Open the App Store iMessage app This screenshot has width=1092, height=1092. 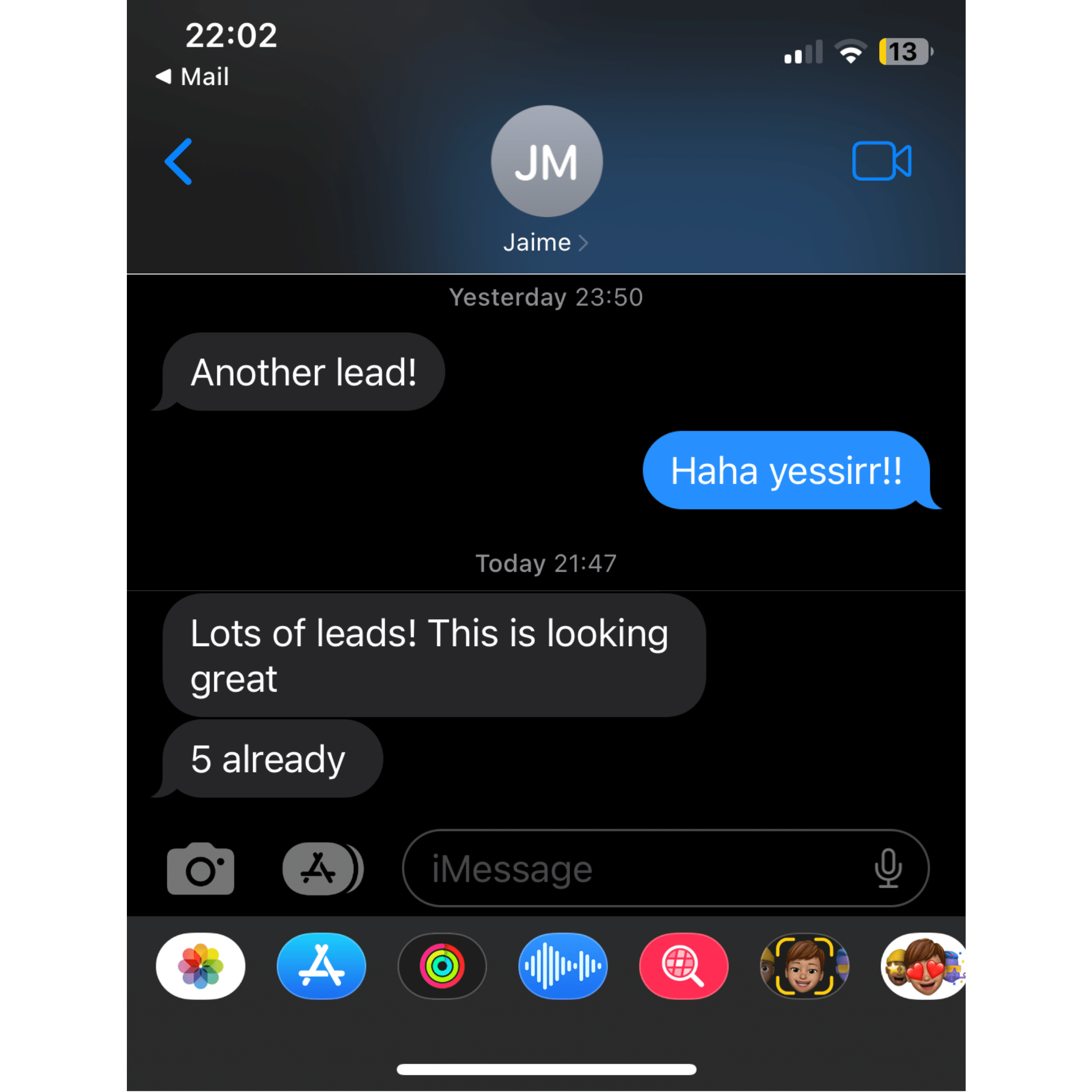pos(321,966)
